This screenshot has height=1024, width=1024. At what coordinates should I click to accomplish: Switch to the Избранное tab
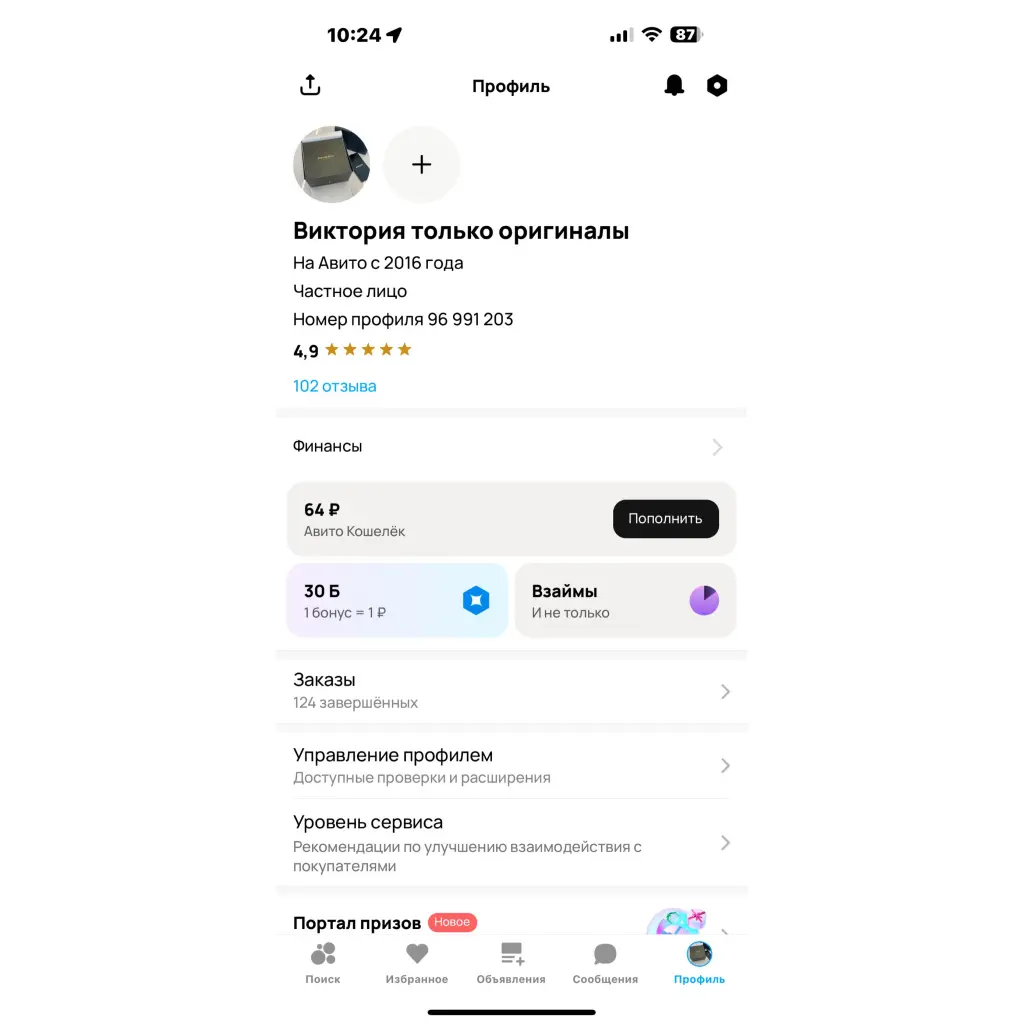point(417,964)
